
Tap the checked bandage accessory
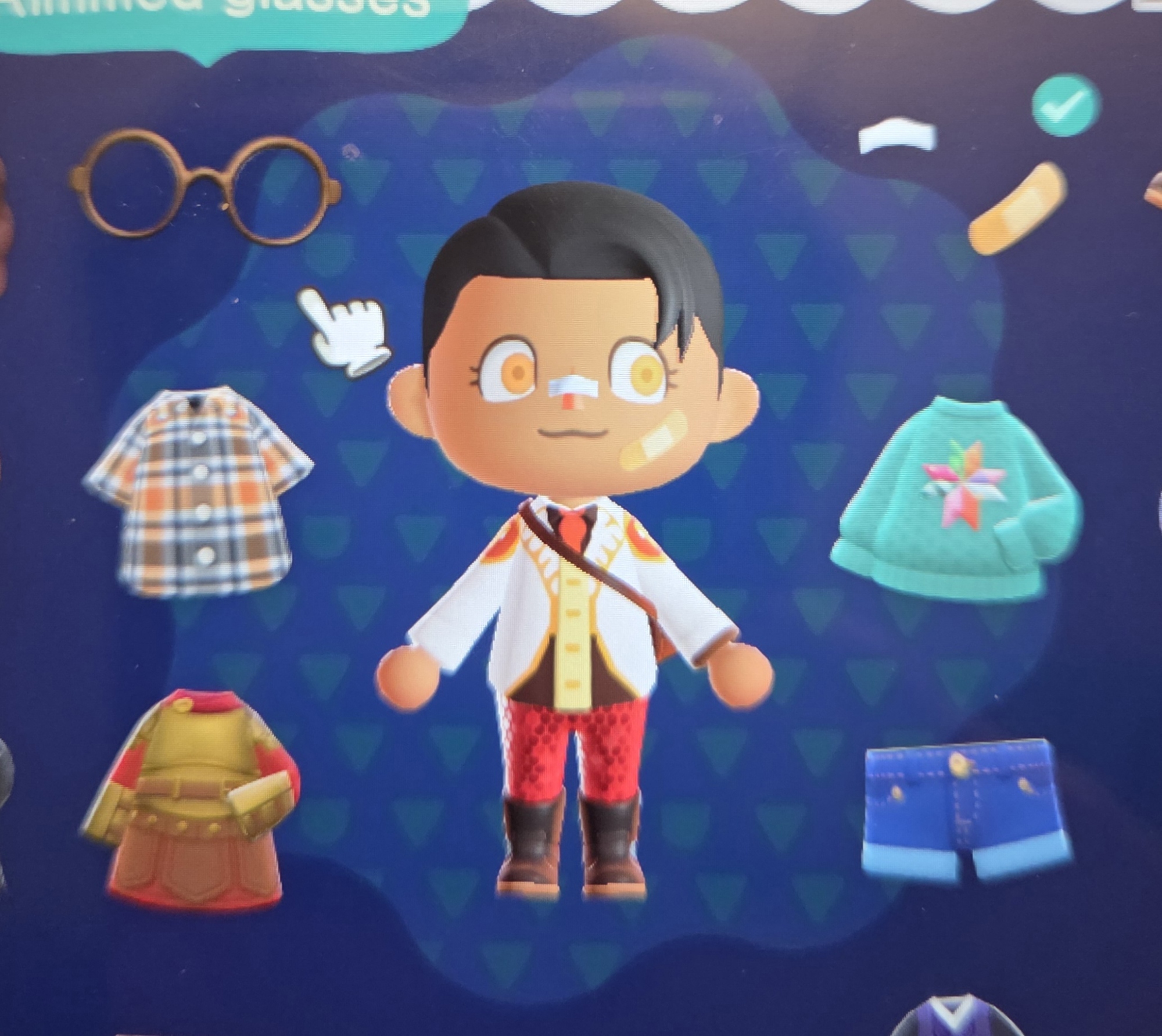[x=1018, y=209]
